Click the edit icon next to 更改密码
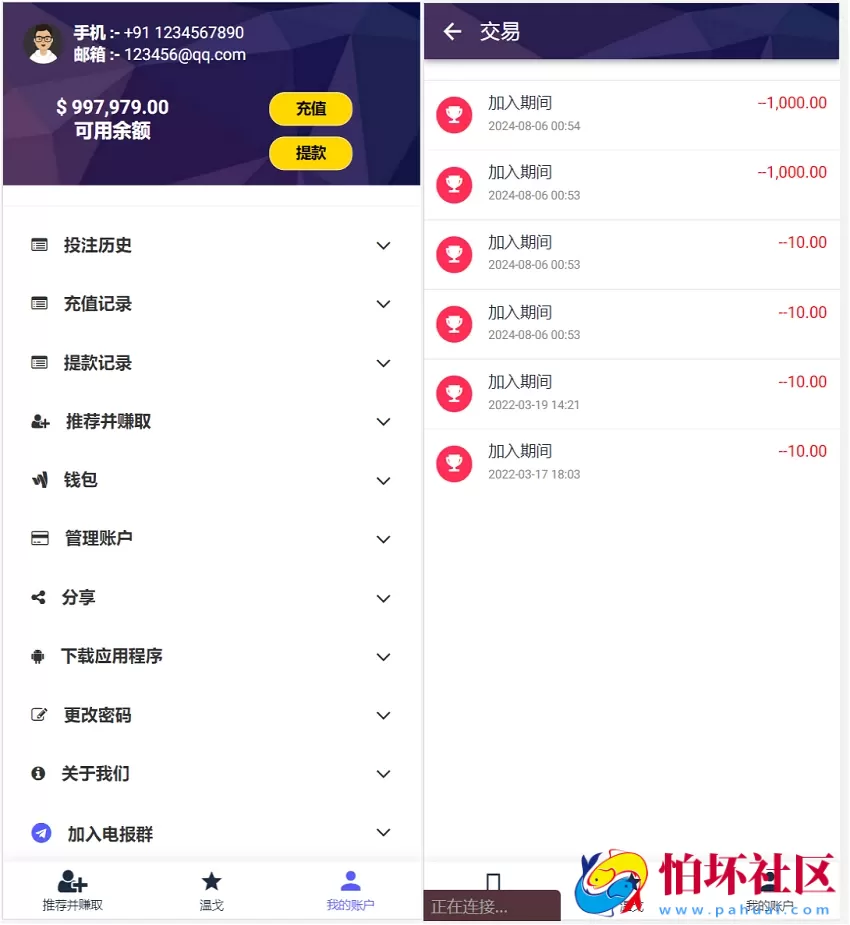 pyautogui.click(x=38, y=715)
